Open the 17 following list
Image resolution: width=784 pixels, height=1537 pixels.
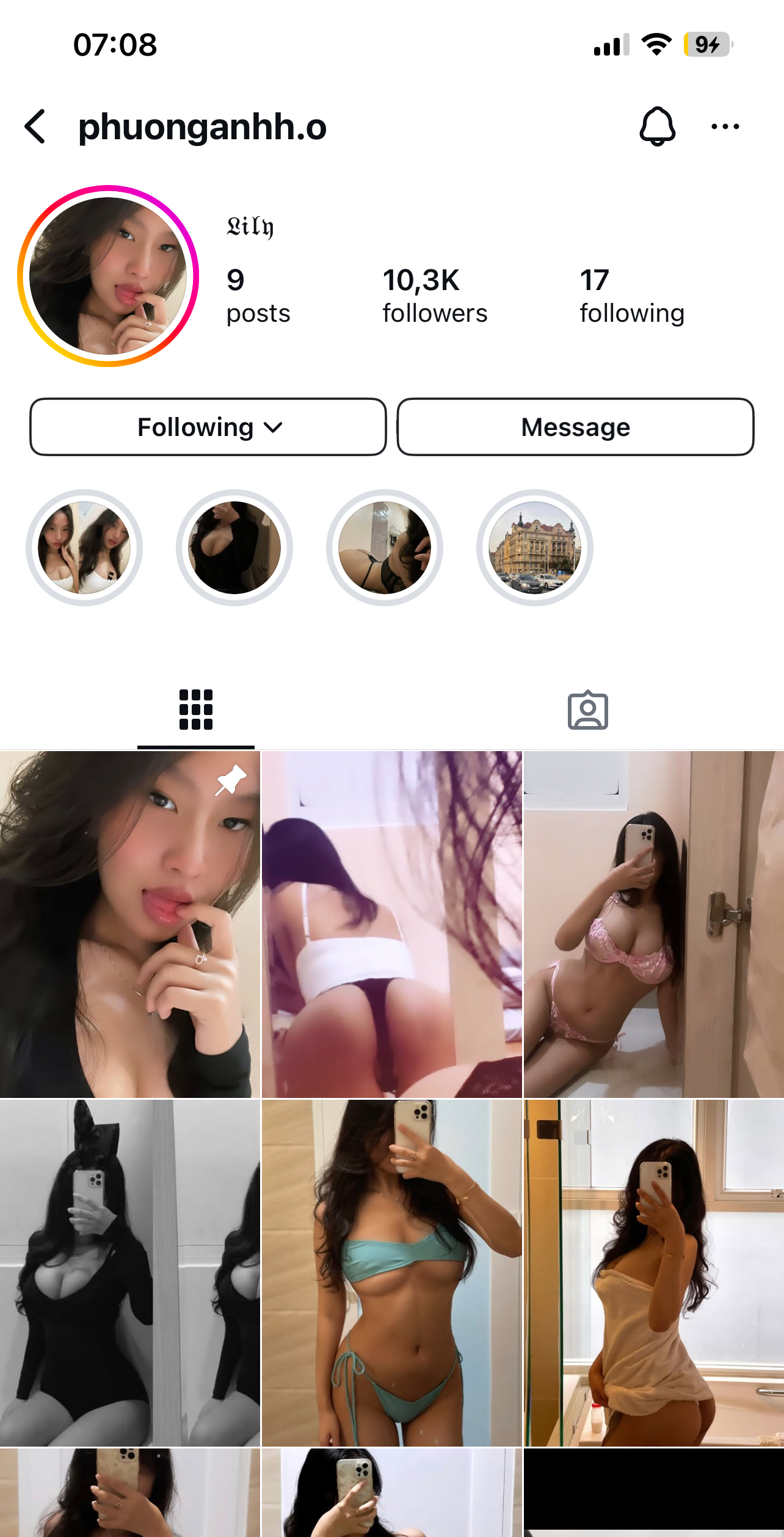pos(631,296)
